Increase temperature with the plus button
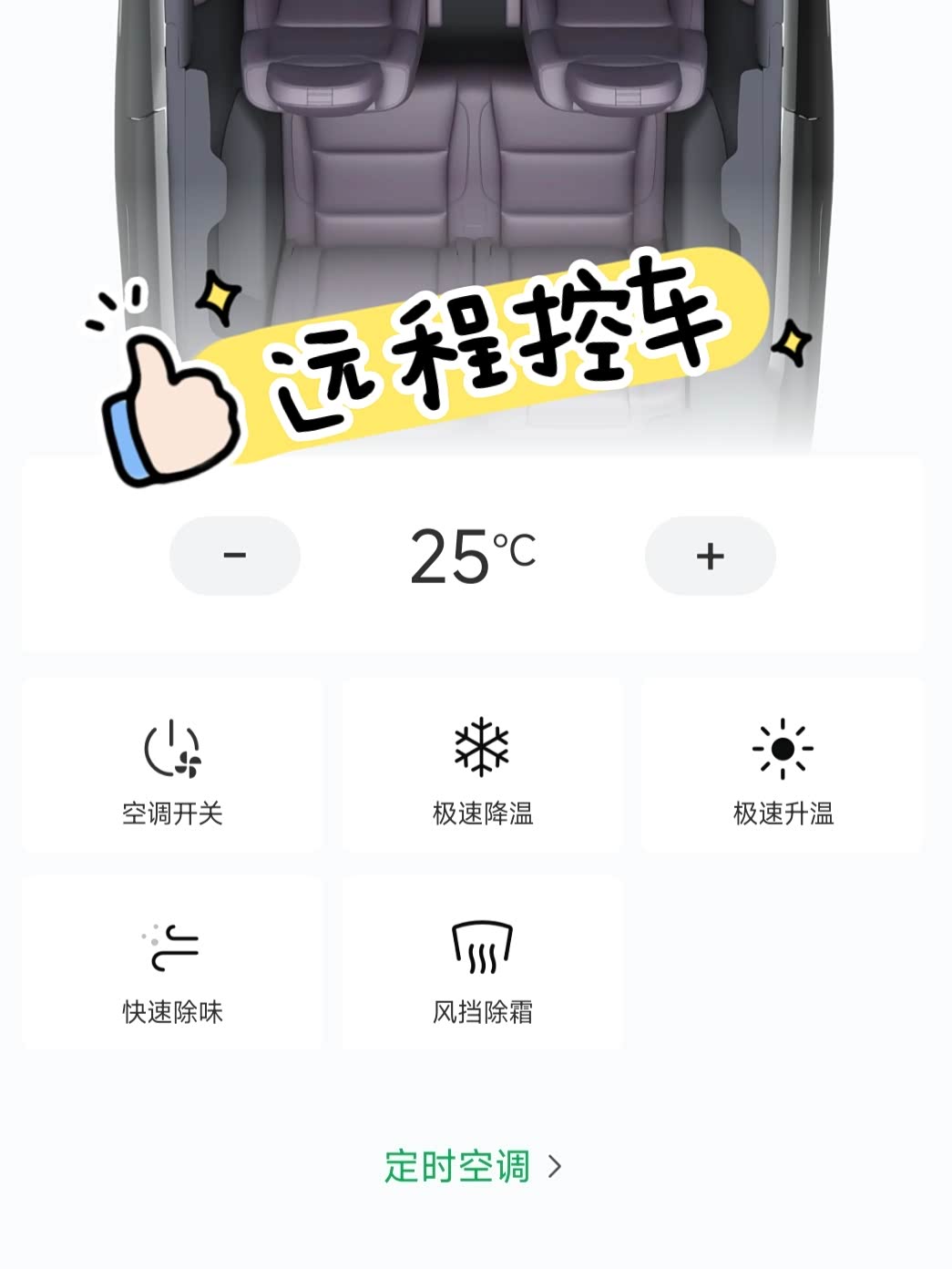This screenshot has width=952, height=1269. [711, 556]
